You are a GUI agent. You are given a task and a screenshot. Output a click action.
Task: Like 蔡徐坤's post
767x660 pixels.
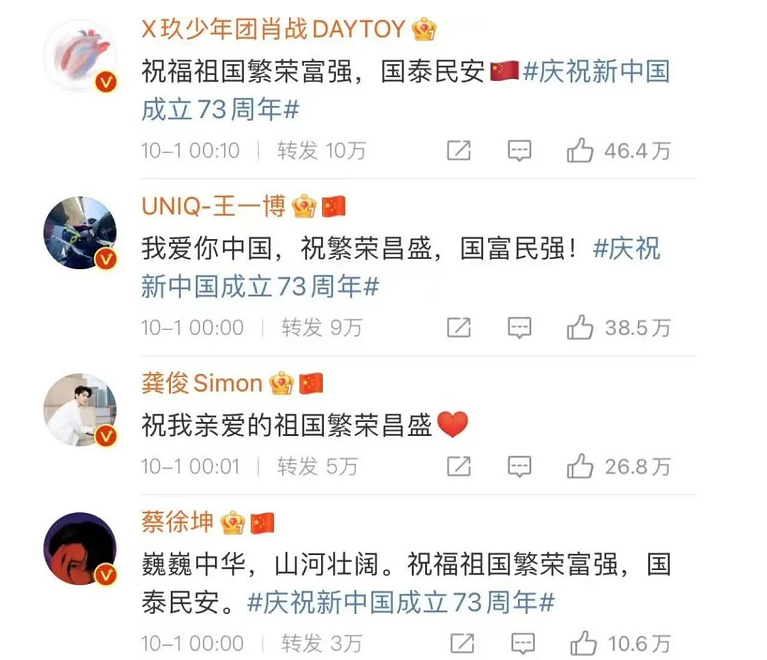[x=580, y=642]
